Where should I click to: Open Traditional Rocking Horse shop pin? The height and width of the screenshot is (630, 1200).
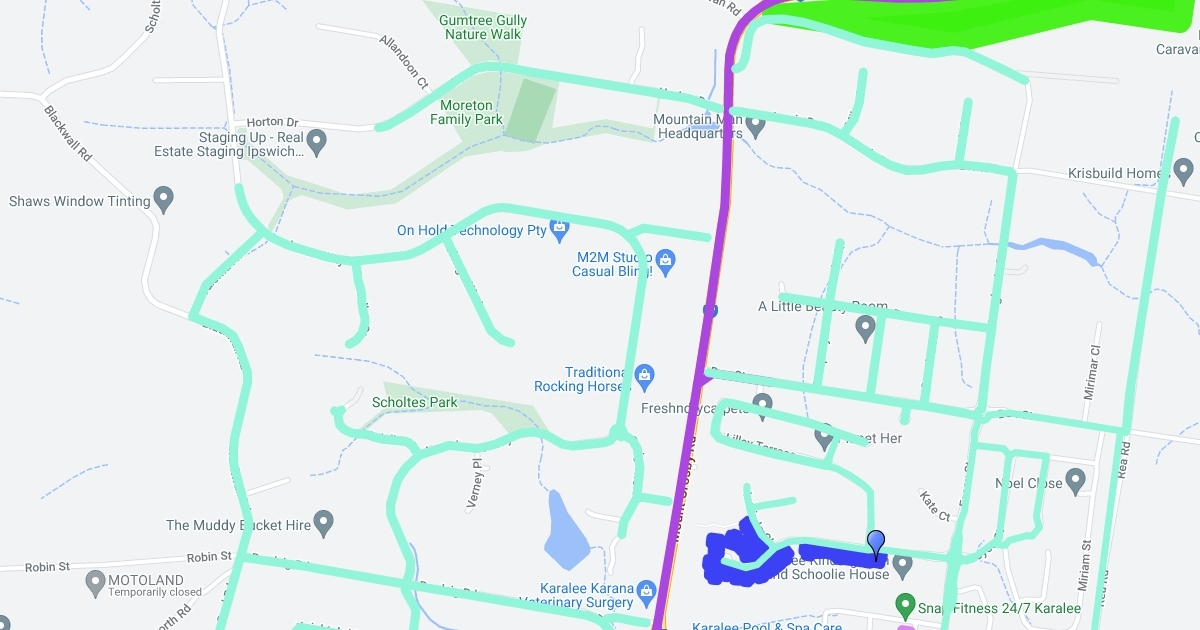[x=645, y=377]
